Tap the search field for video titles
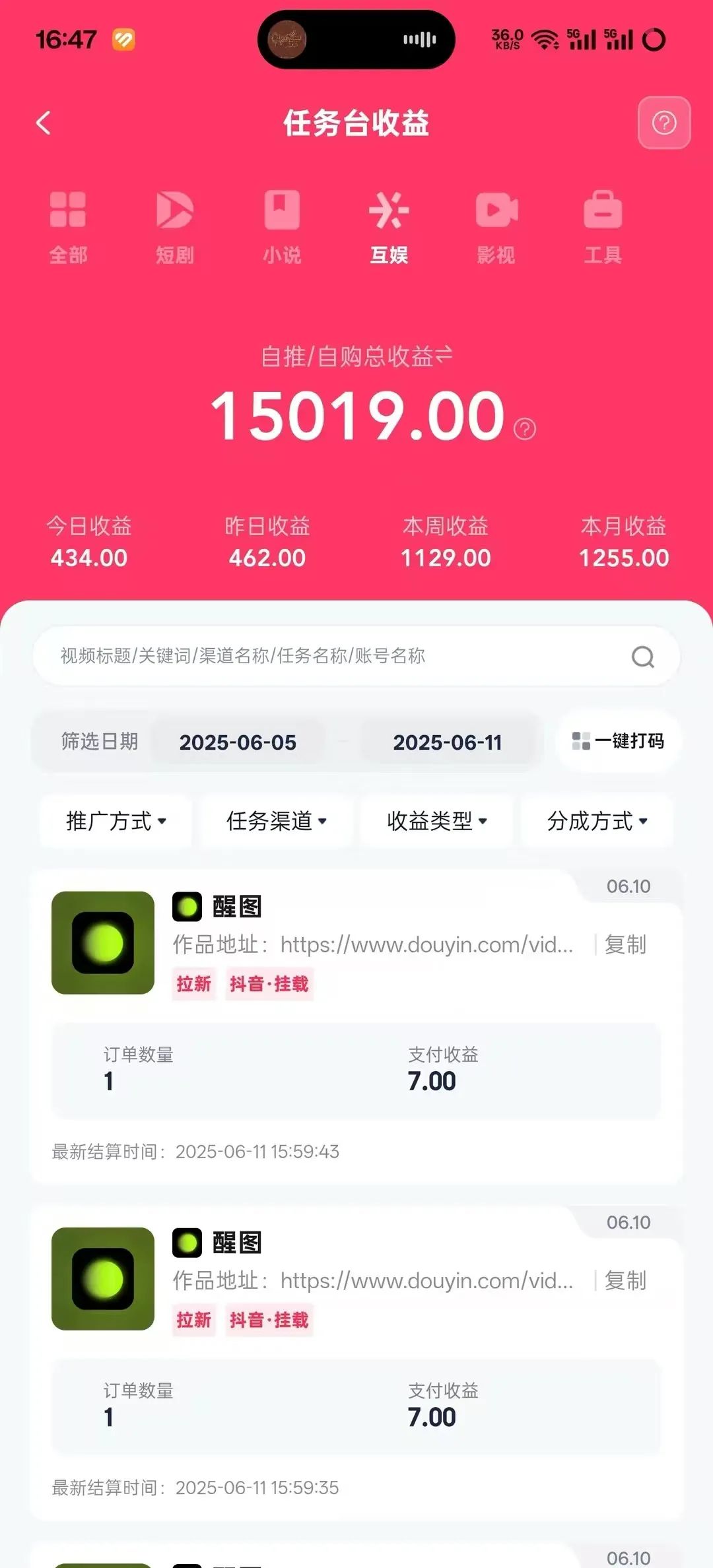Image resolution: width=713 pixels, height=1568 pixels. (x=330, y=655)
